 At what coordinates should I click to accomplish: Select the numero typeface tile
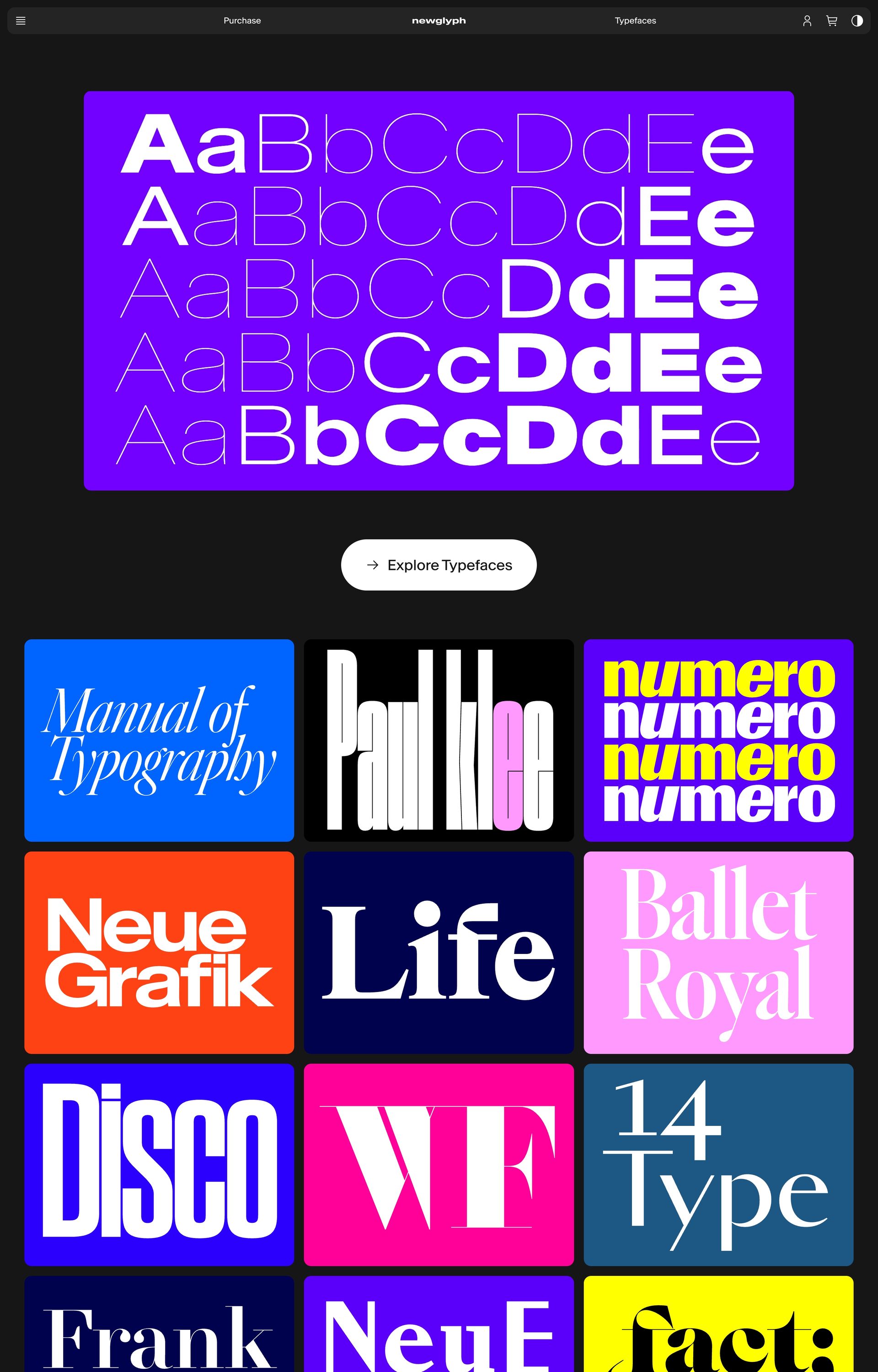pos(718,740)
